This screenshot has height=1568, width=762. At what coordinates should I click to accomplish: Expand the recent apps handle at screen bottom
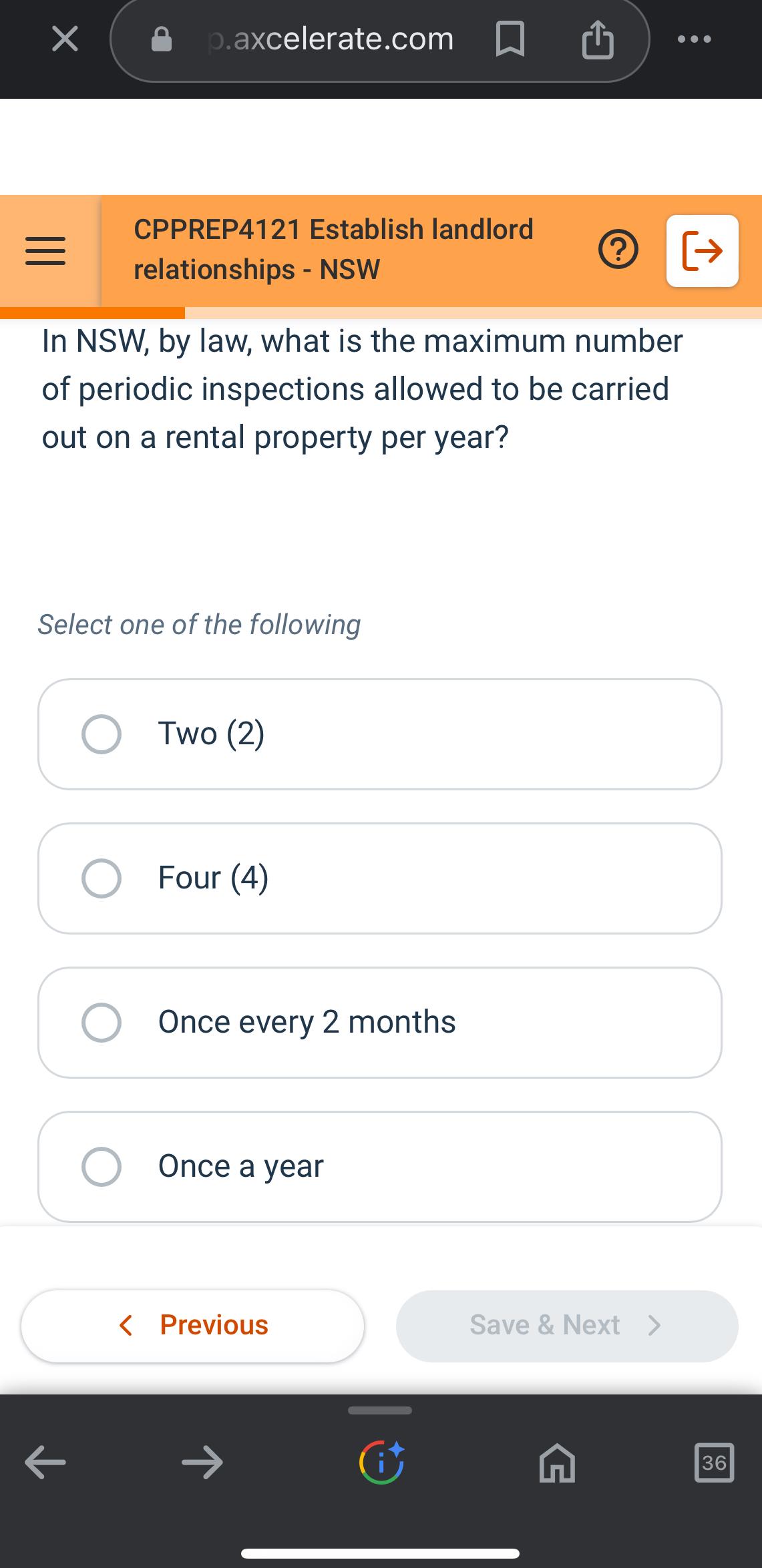[381, 1410]
